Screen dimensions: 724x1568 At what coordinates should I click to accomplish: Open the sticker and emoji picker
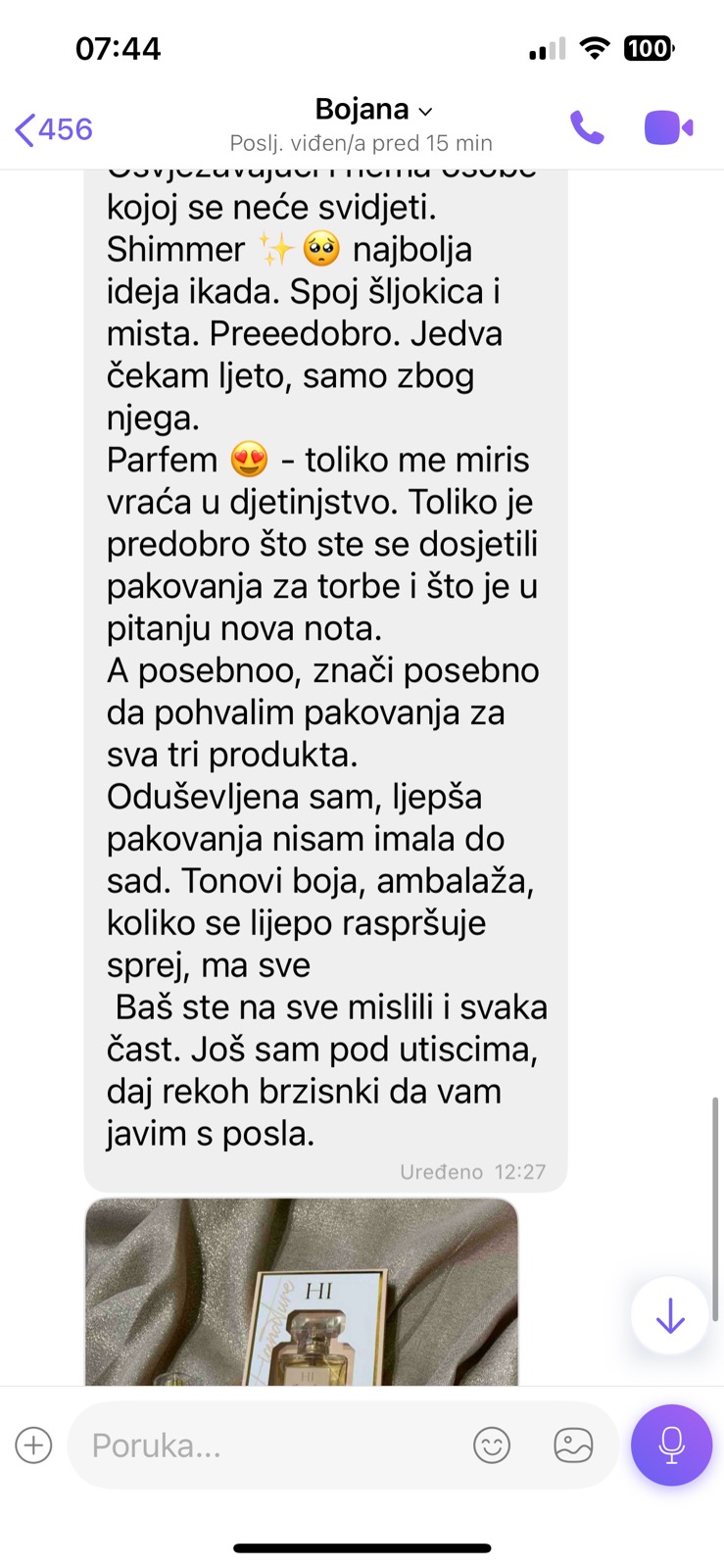[492, 1445]
